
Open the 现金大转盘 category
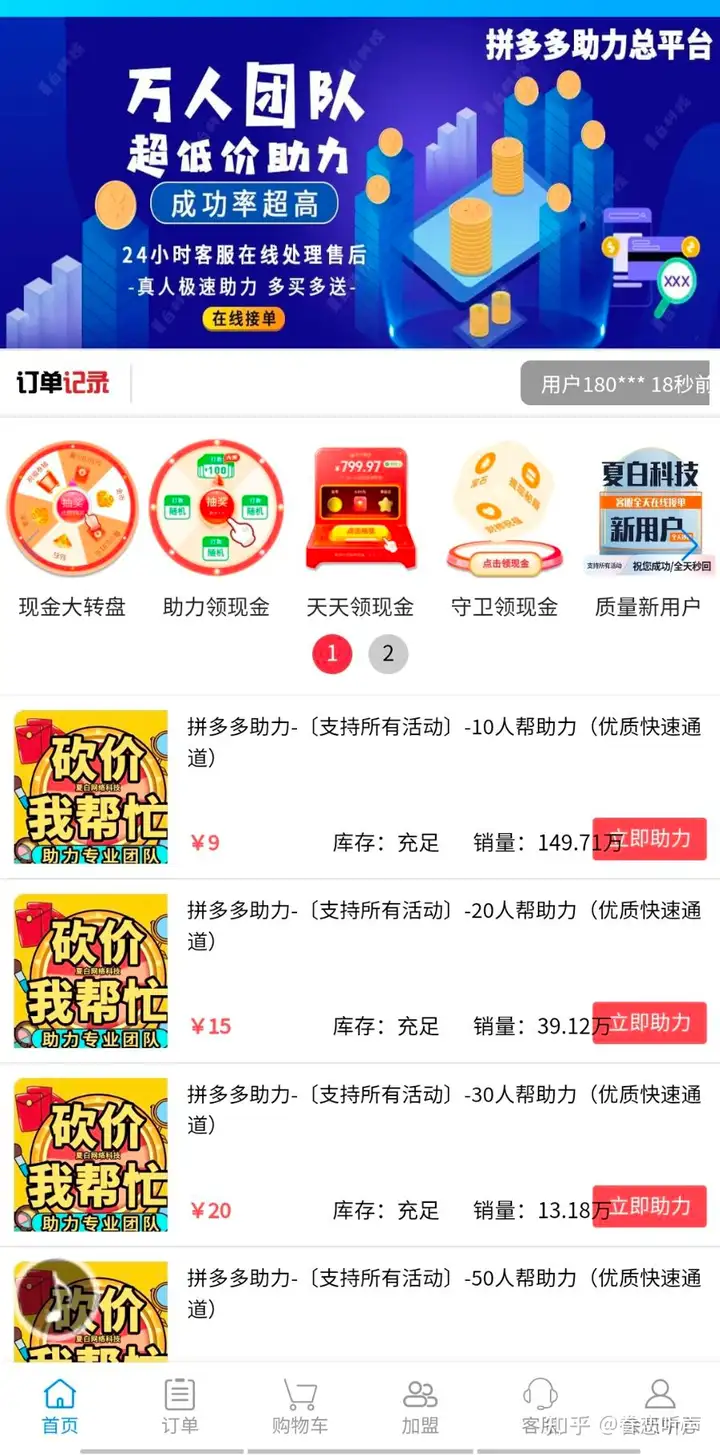pos(72,530)
